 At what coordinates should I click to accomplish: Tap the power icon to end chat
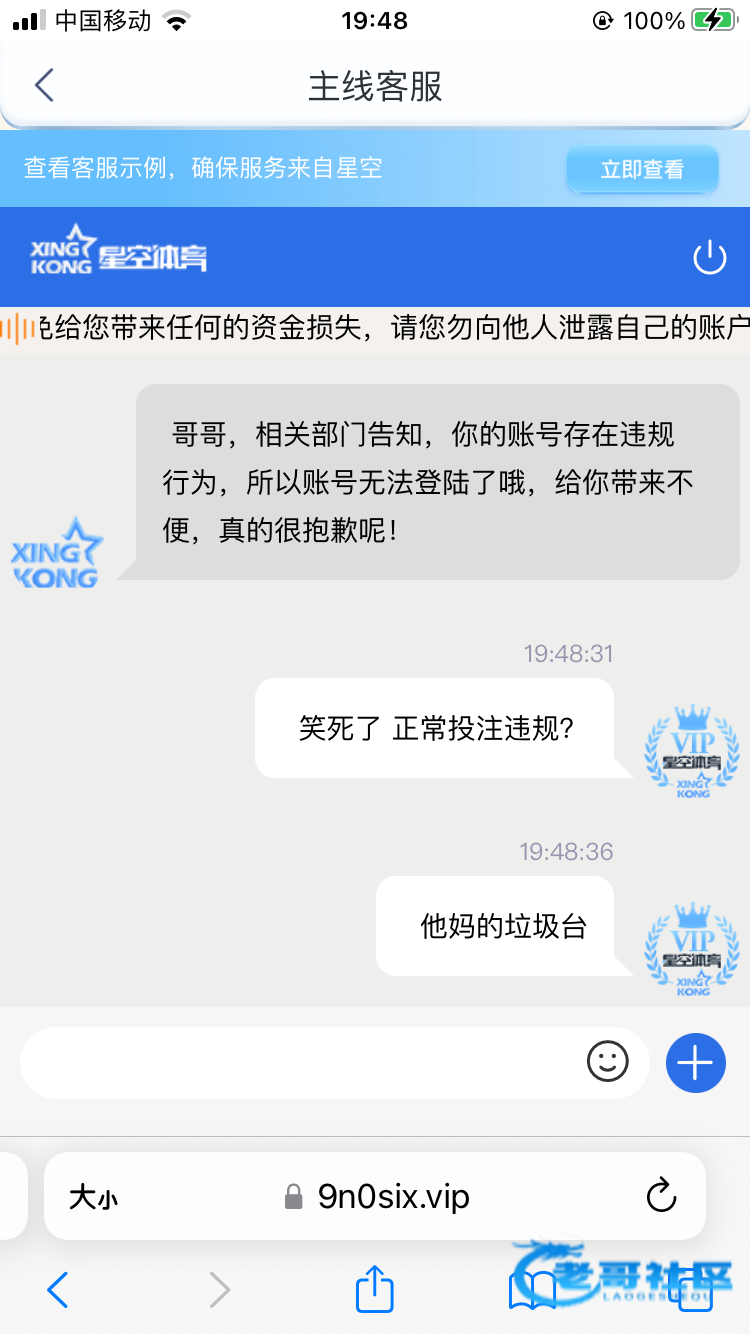pyautogui.click(x=709, y=257)
